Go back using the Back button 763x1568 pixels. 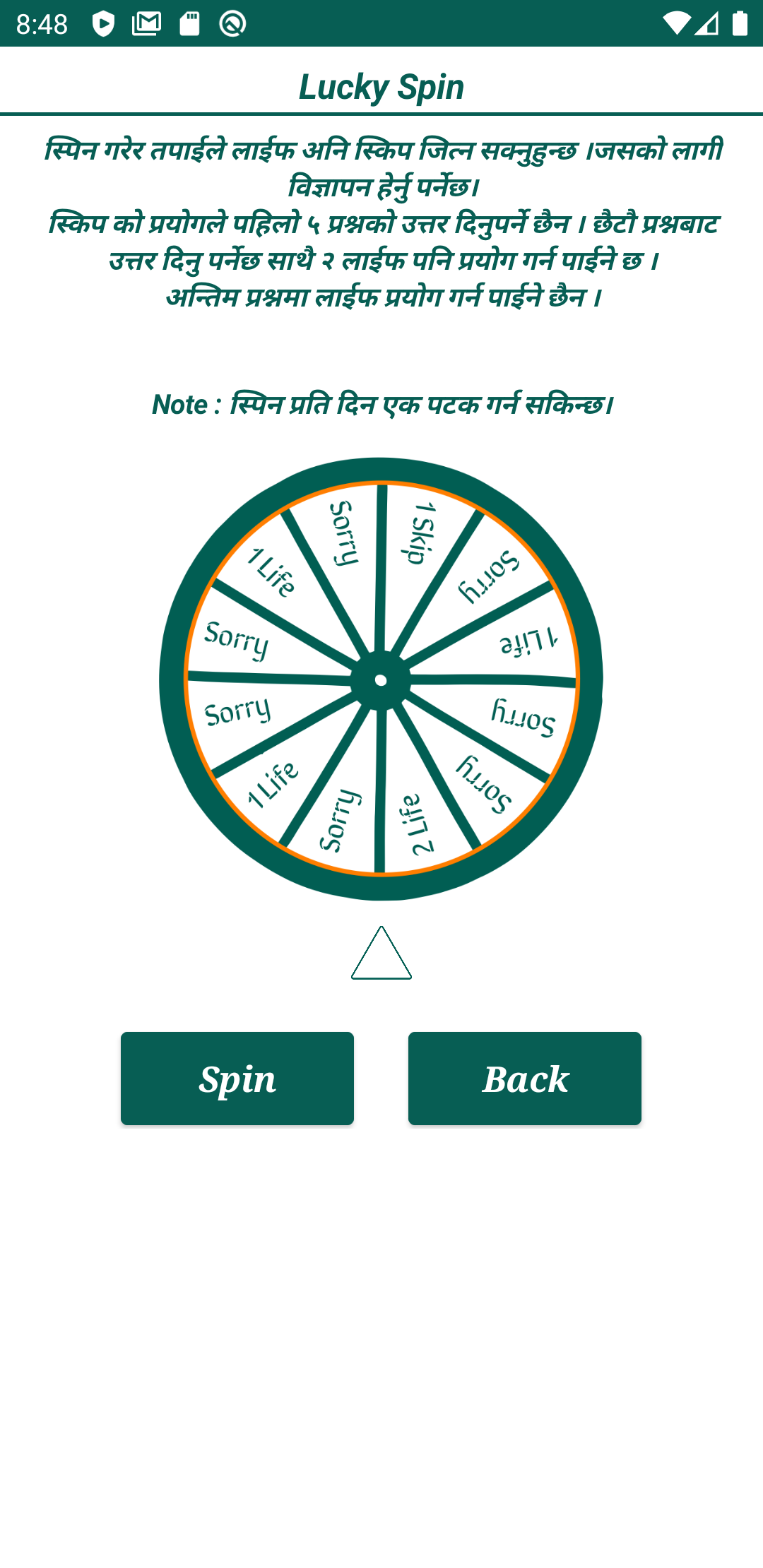[525, 1079]
